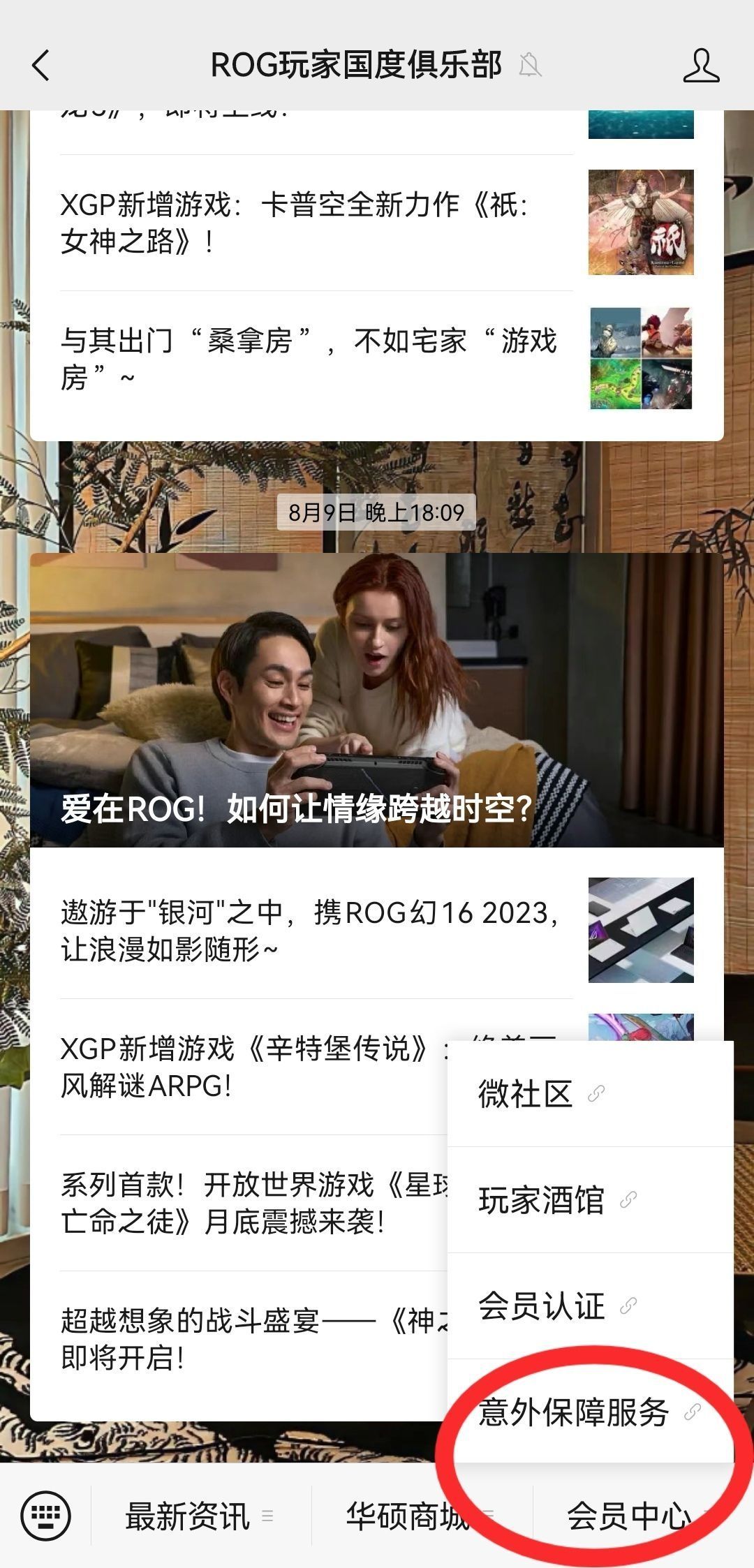Open the account profile icon
Viewport: 754px width, 1568px height.
tap(700, 66)
